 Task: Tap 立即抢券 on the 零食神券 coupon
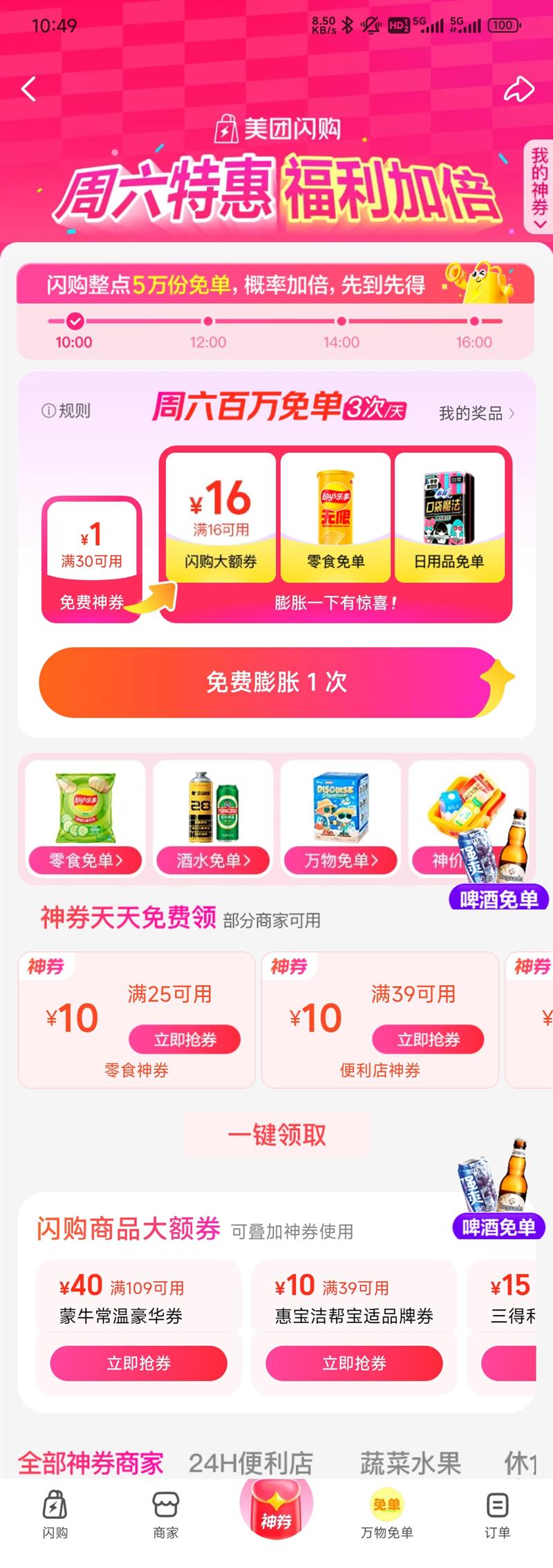[185, 1039]
